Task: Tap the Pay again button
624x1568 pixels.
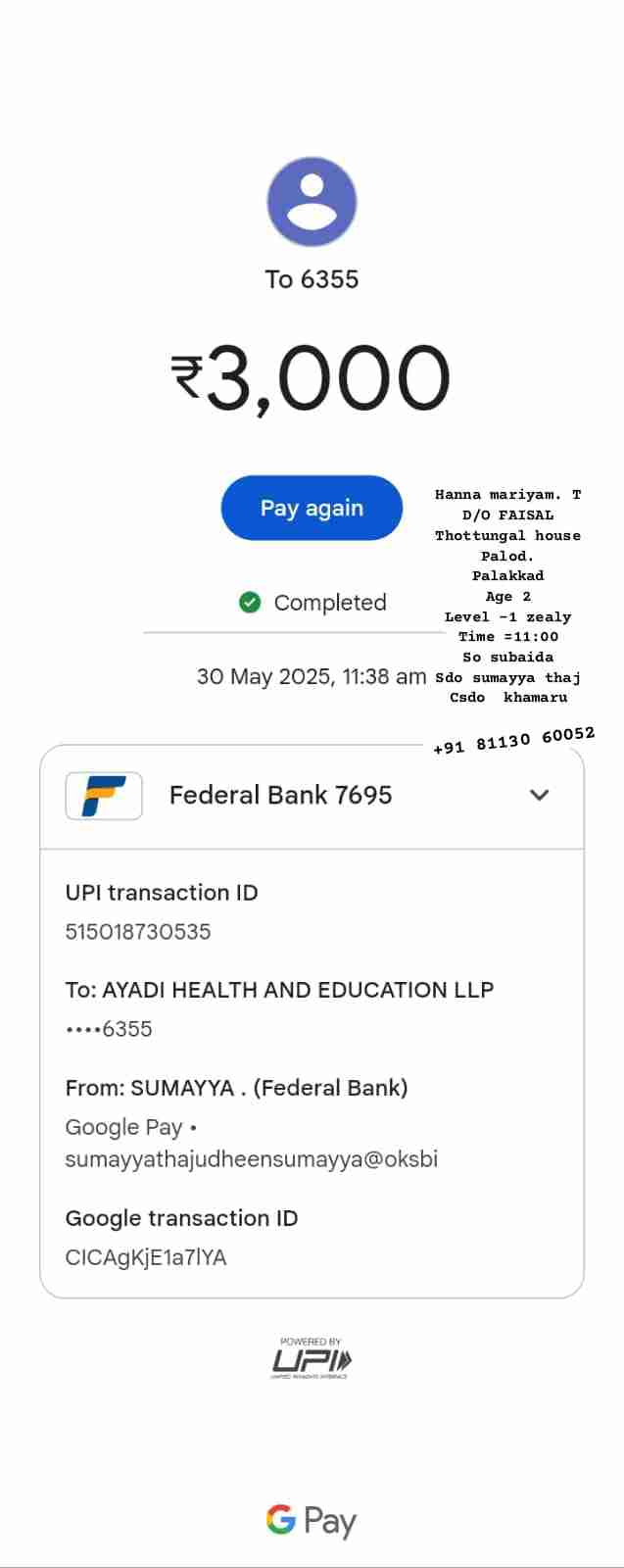Action: pyautogui.click(x=312, y=508)
